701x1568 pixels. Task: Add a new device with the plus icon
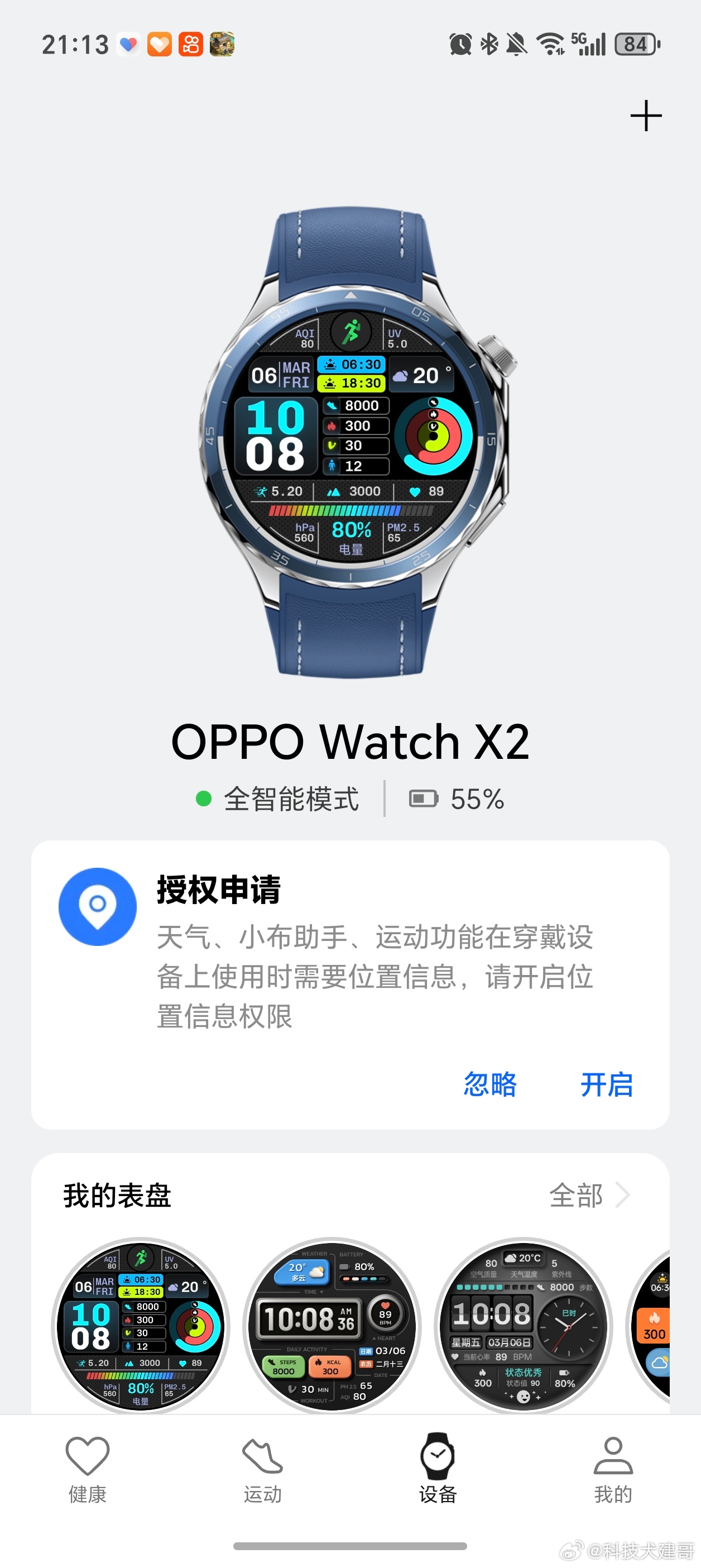coord(646,116)
